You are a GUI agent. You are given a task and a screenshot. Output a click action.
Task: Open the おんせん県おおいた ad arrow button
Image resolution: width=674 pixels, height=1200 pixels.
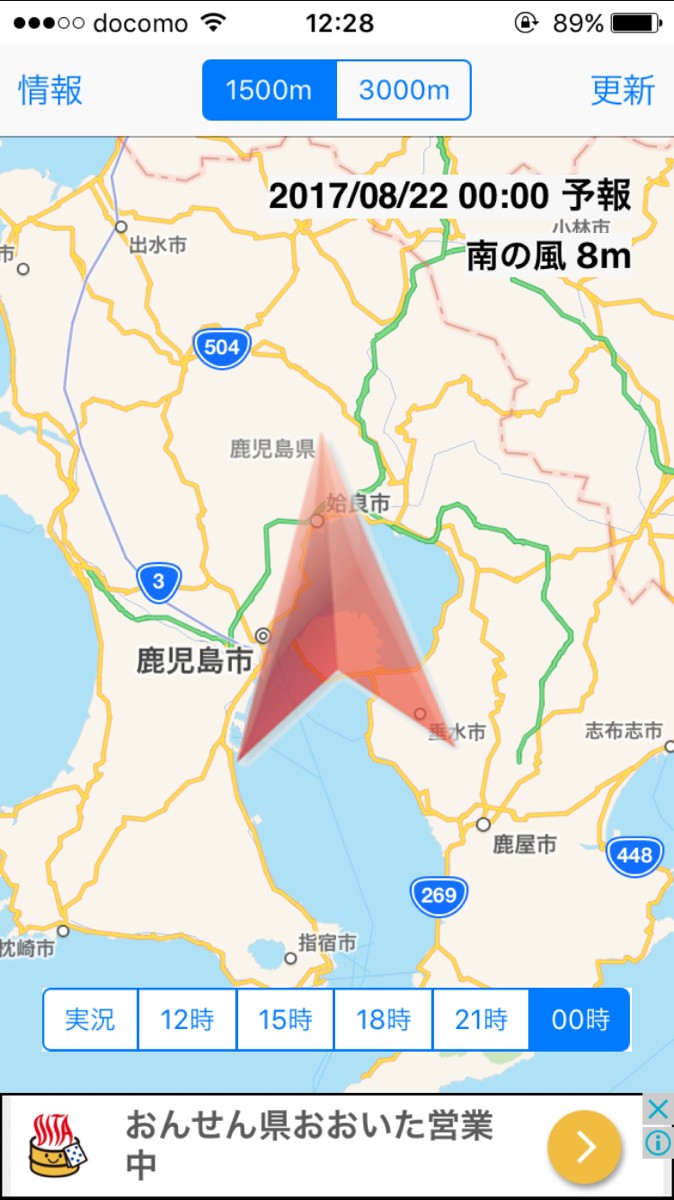[x=585, y=1147]
